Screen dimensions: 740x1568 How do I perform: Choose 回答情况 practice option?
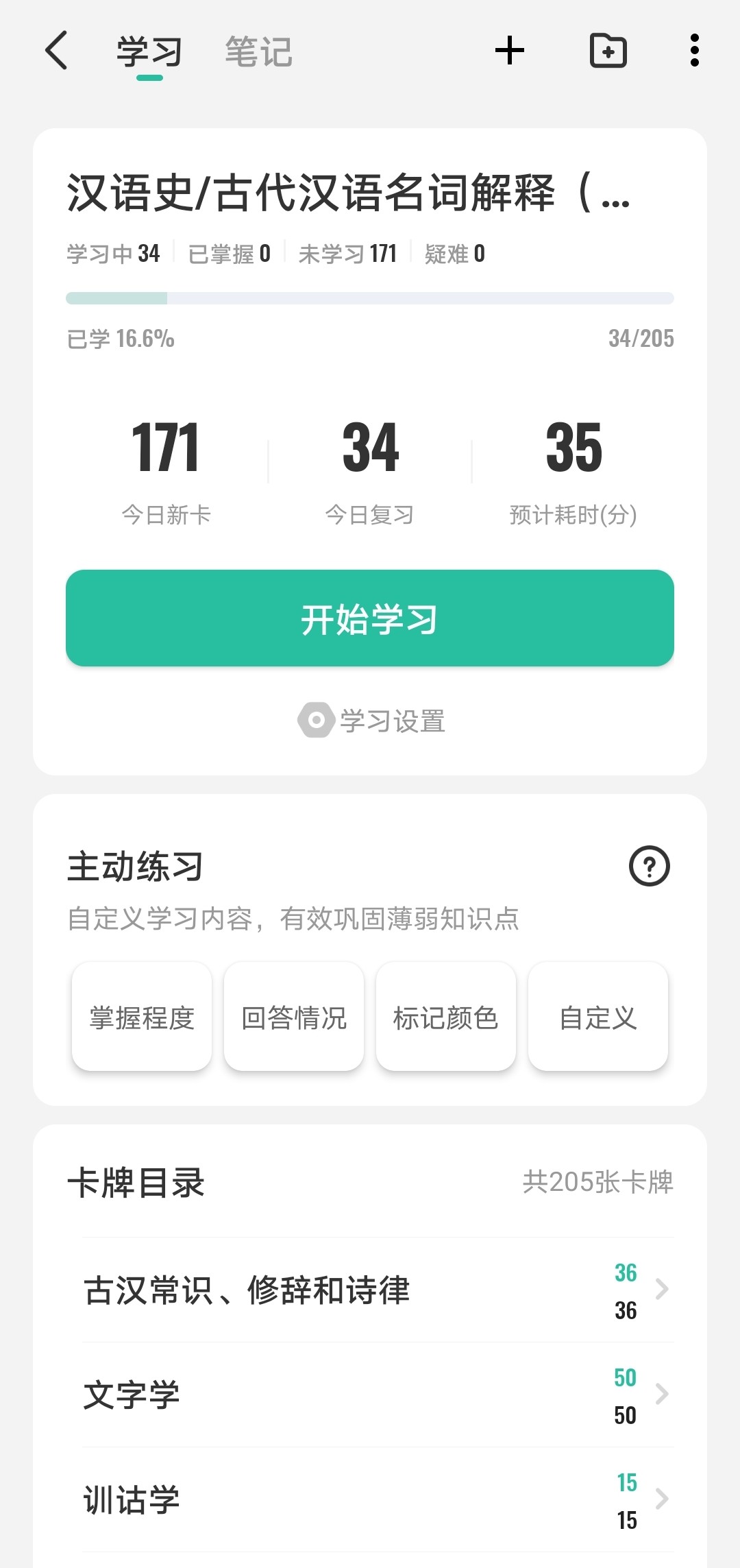click(x=294, y=1016)
